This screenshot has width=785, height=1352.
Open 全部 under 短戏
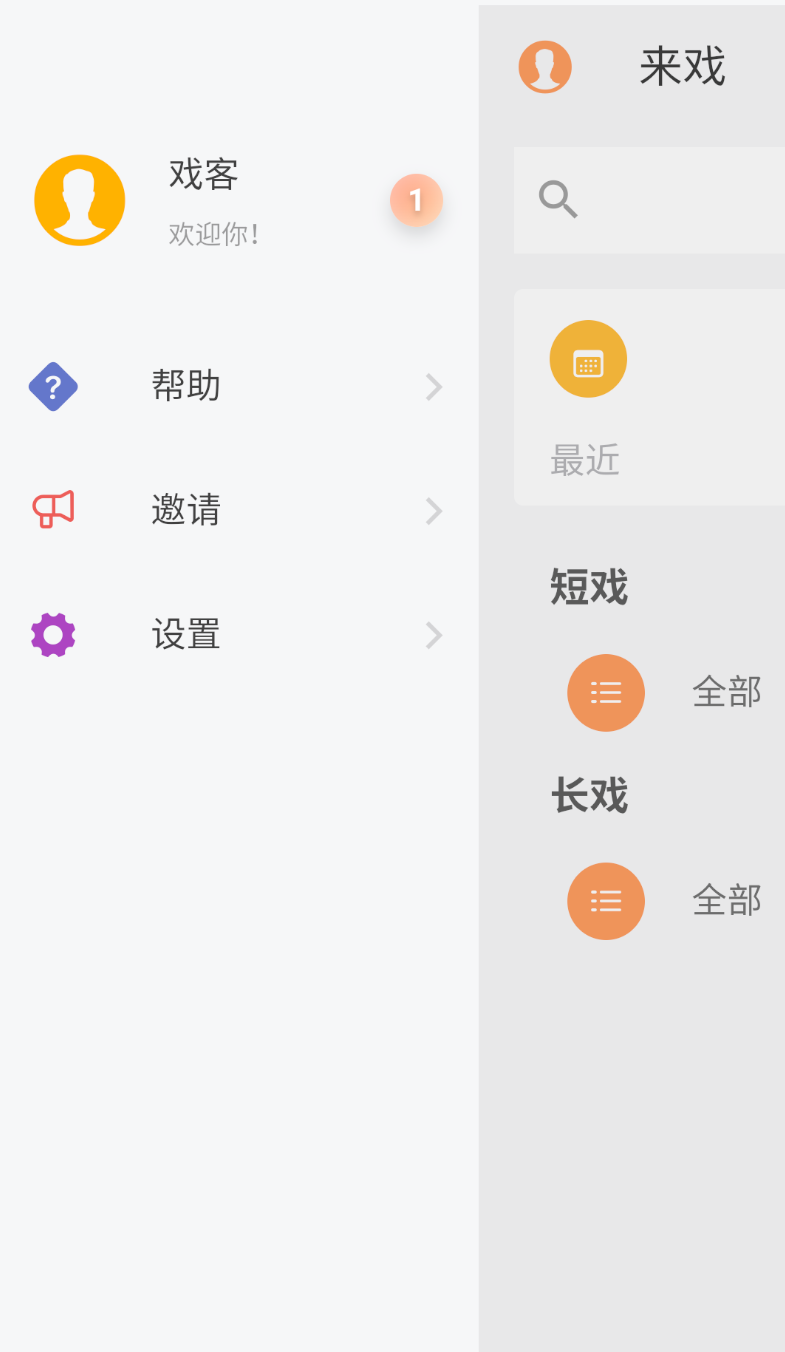click(664, 692)
